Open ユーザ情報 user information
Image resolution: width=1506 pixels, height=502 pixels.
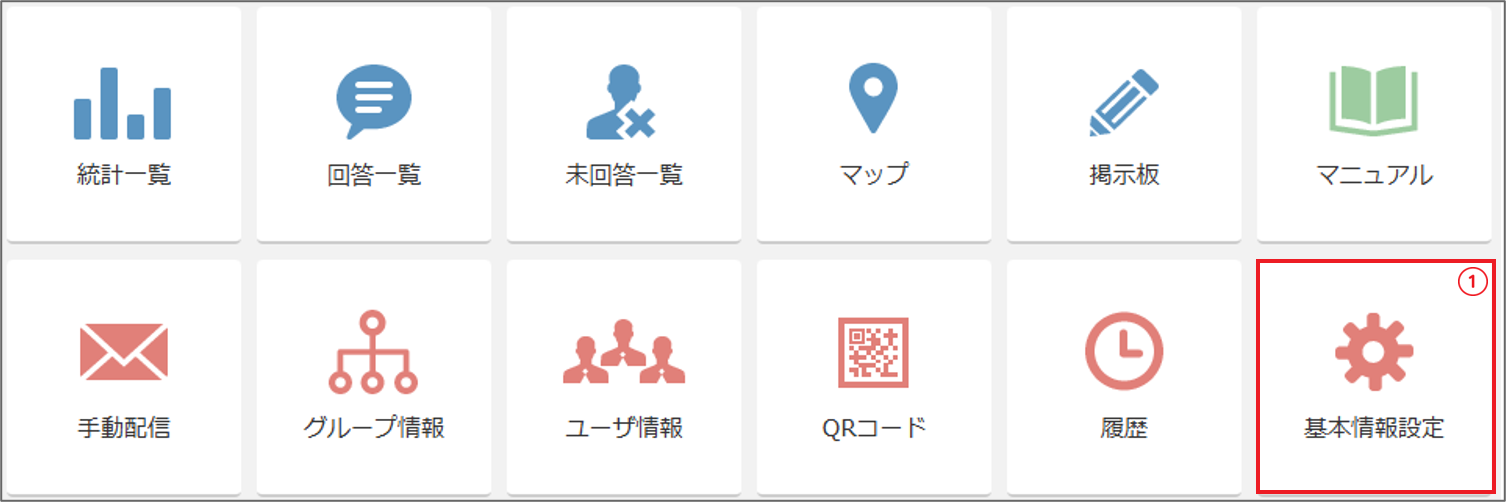(623, 377)
